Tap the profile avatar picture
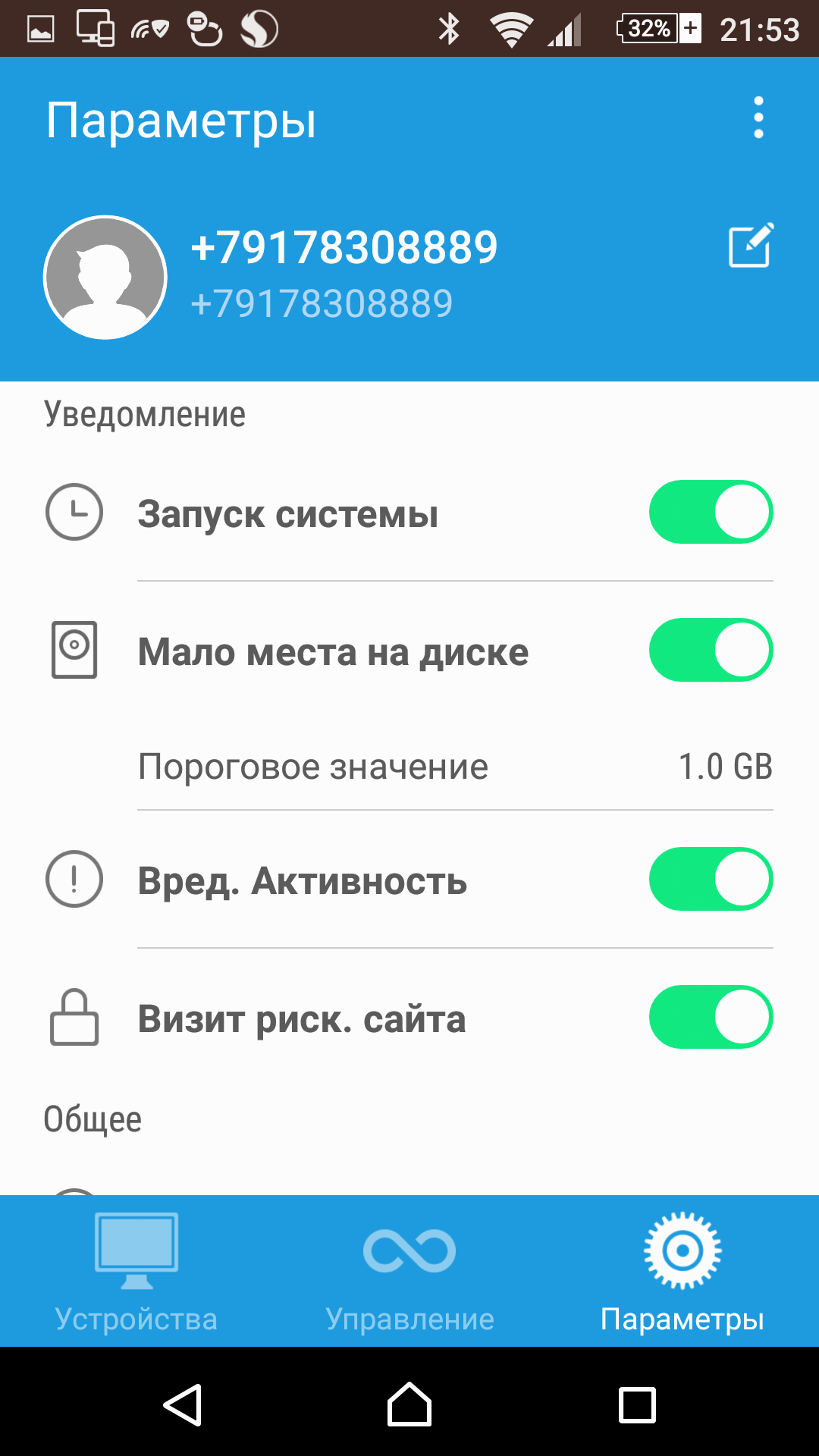Screen dimensions: 819x1456 click(105, 278)
